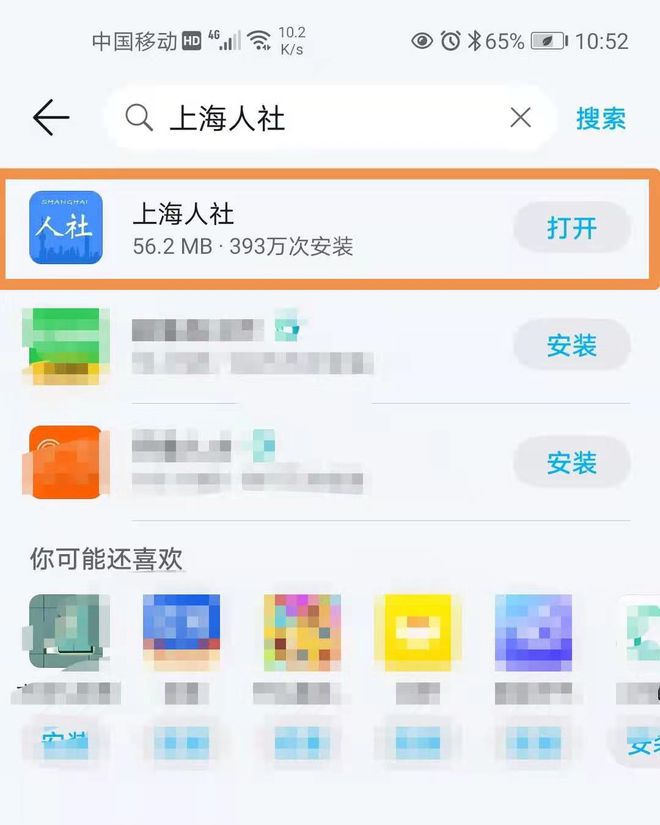Viewport: 660px width, 825px height.
Task: Install the app with green icon
Action: click(x=571, y=346)
